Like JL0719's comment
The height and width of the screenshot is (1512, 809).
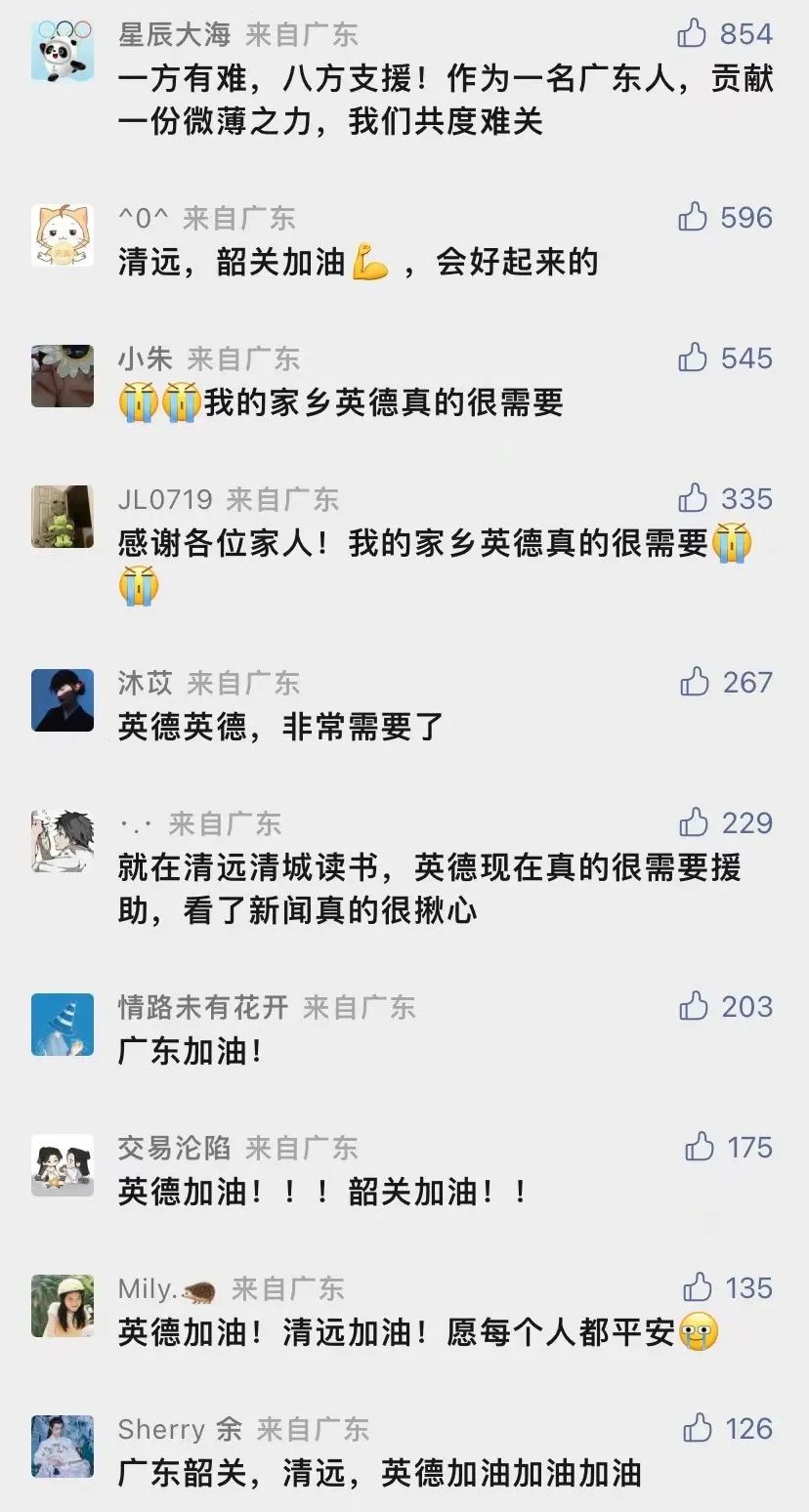coord(692,498)
